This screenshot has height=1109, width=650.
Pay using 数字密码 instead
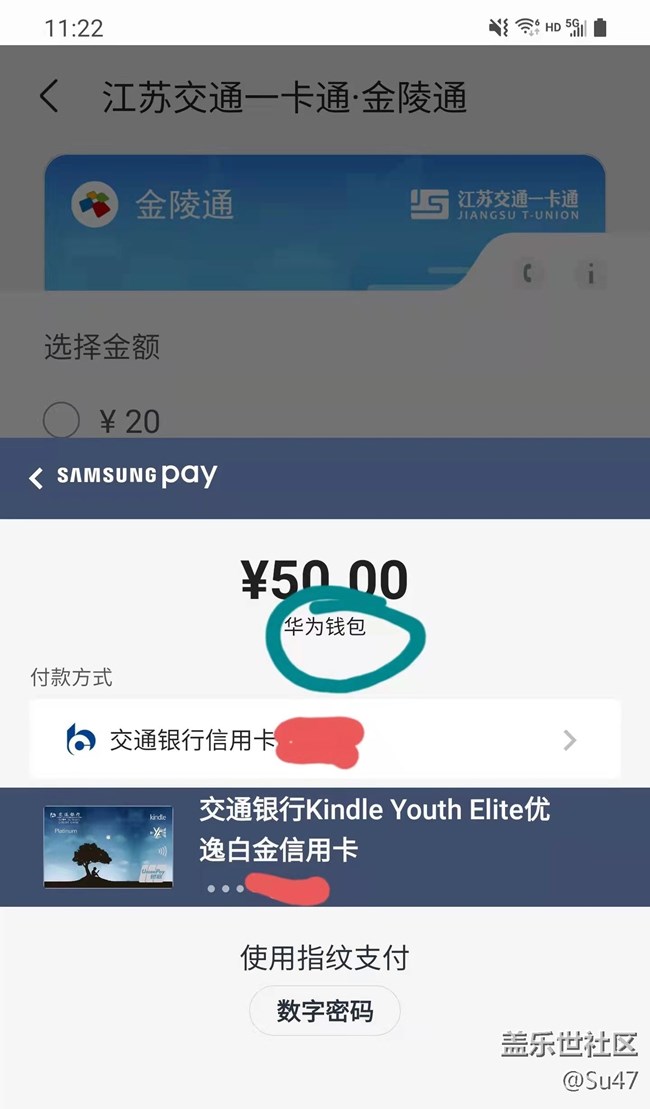click(324, 1011)
